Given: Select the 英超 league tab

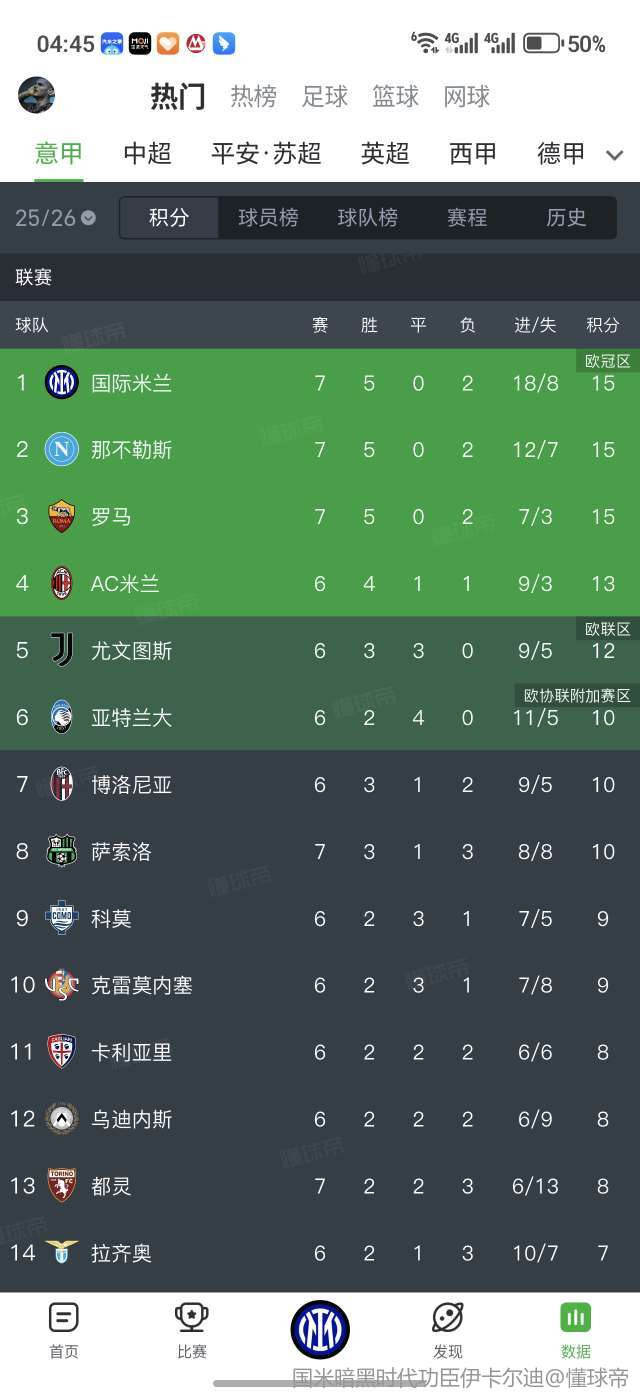Looking at the screenshot, I should point(385,153).
